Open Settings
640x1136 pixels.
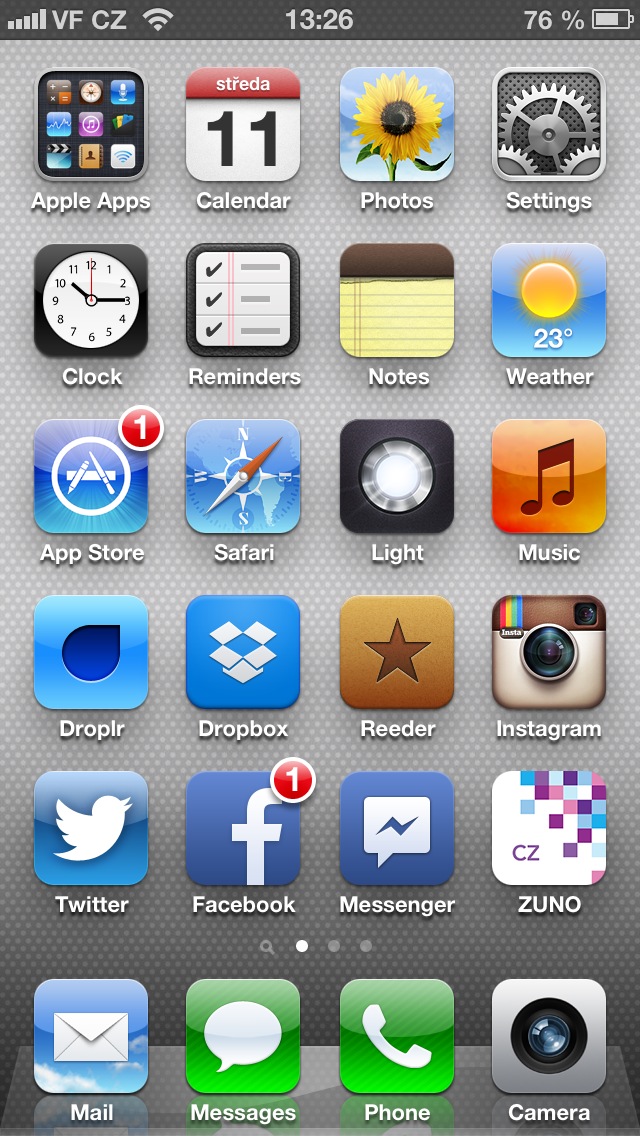click(x=549, y=125)
